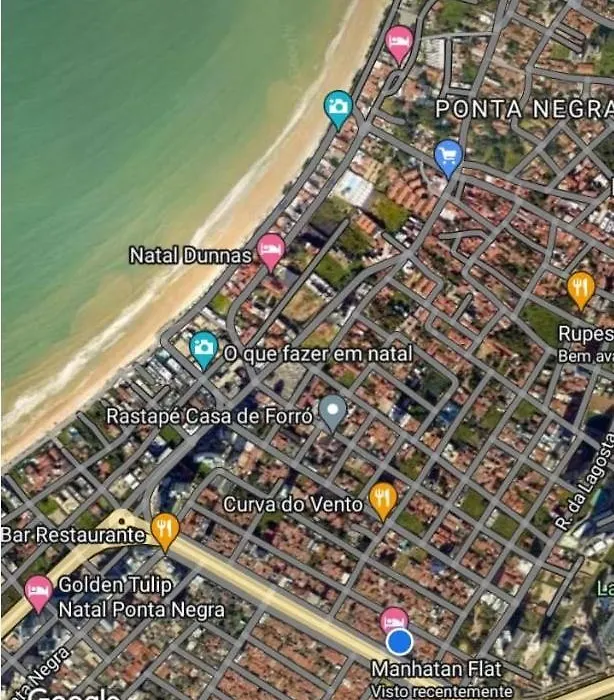The image size is (614, 700).
Task: Open the blue shopping cart marker
Action: (x=448, y=156)
